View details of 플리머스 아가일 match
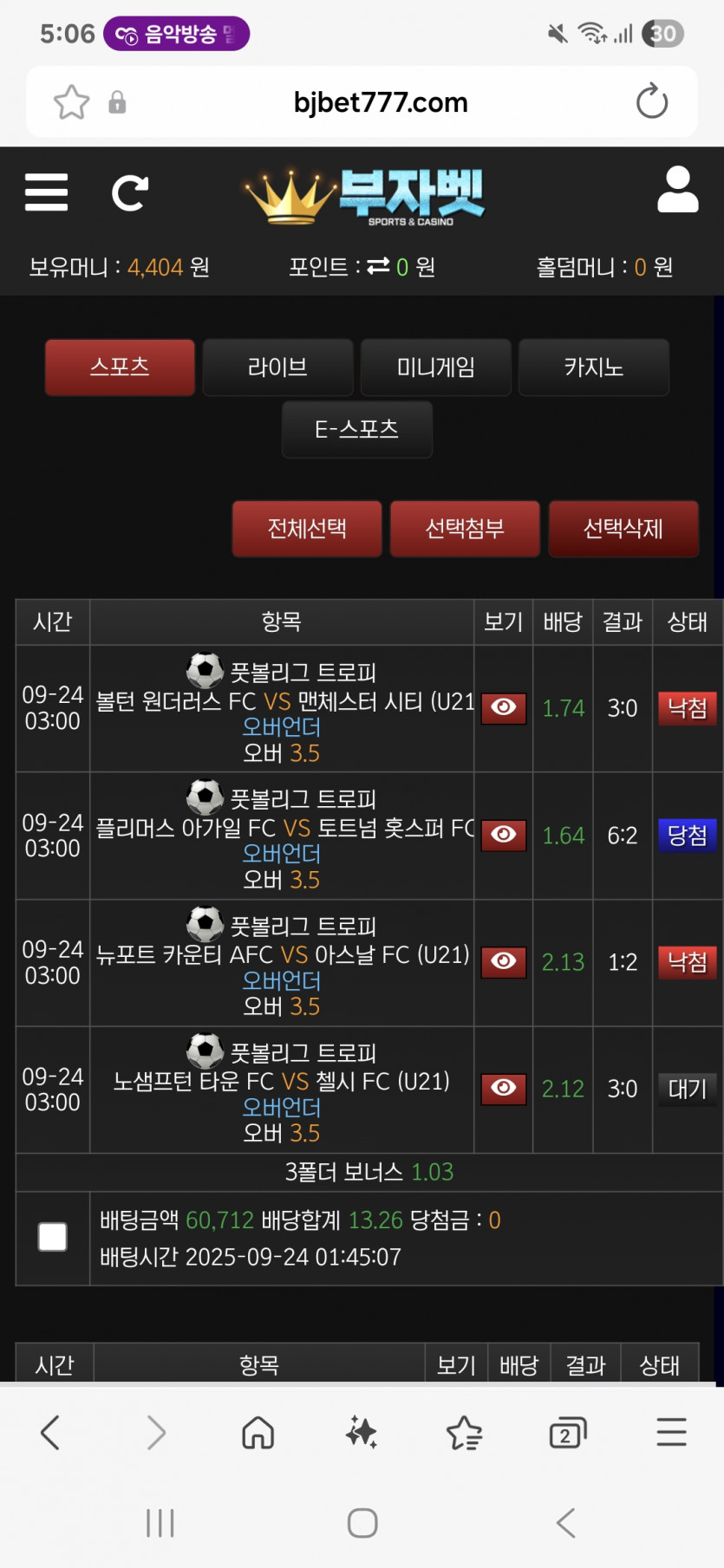 point(504,835)
